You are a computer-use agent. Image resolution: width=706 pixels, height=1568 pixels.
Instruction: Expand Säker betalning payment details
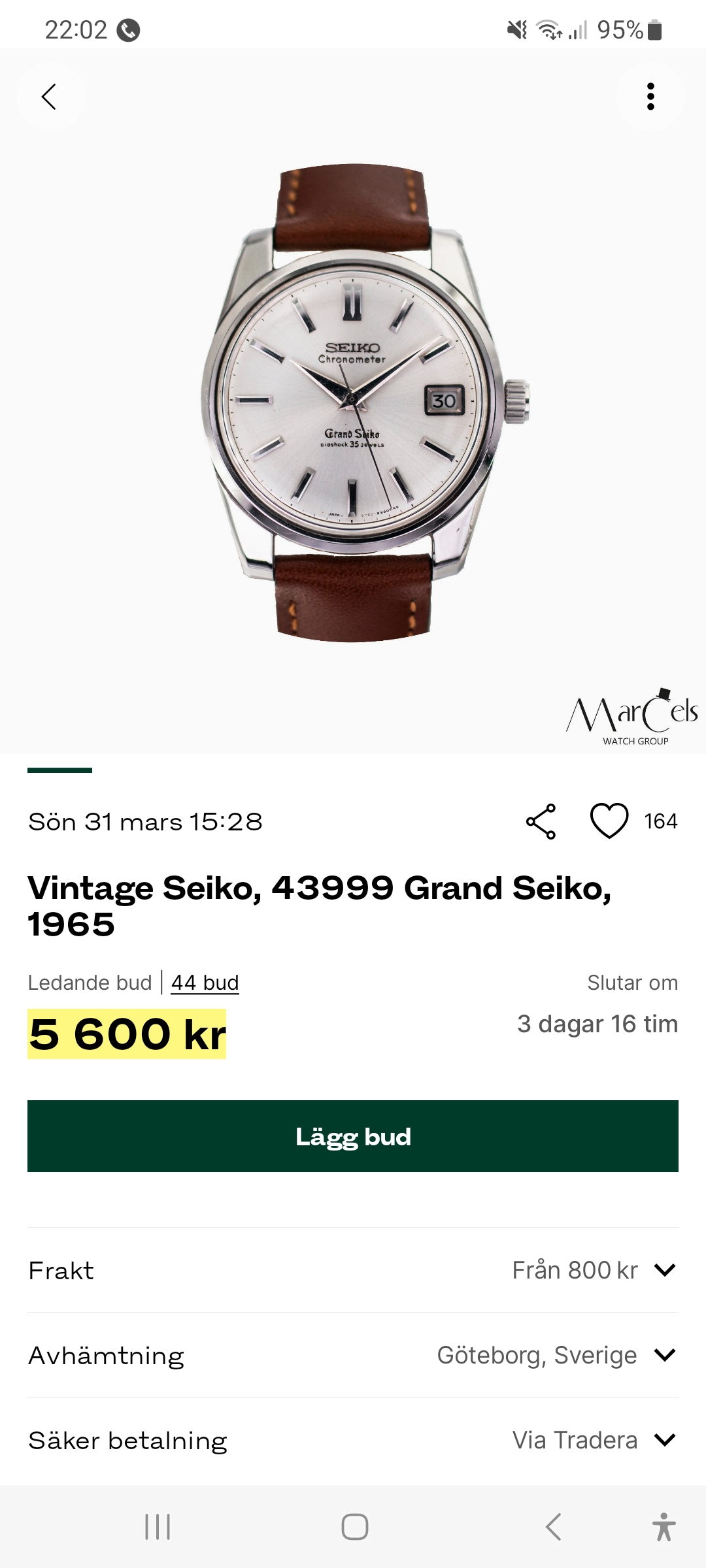pyautogui.click(x=664, y=1440)
